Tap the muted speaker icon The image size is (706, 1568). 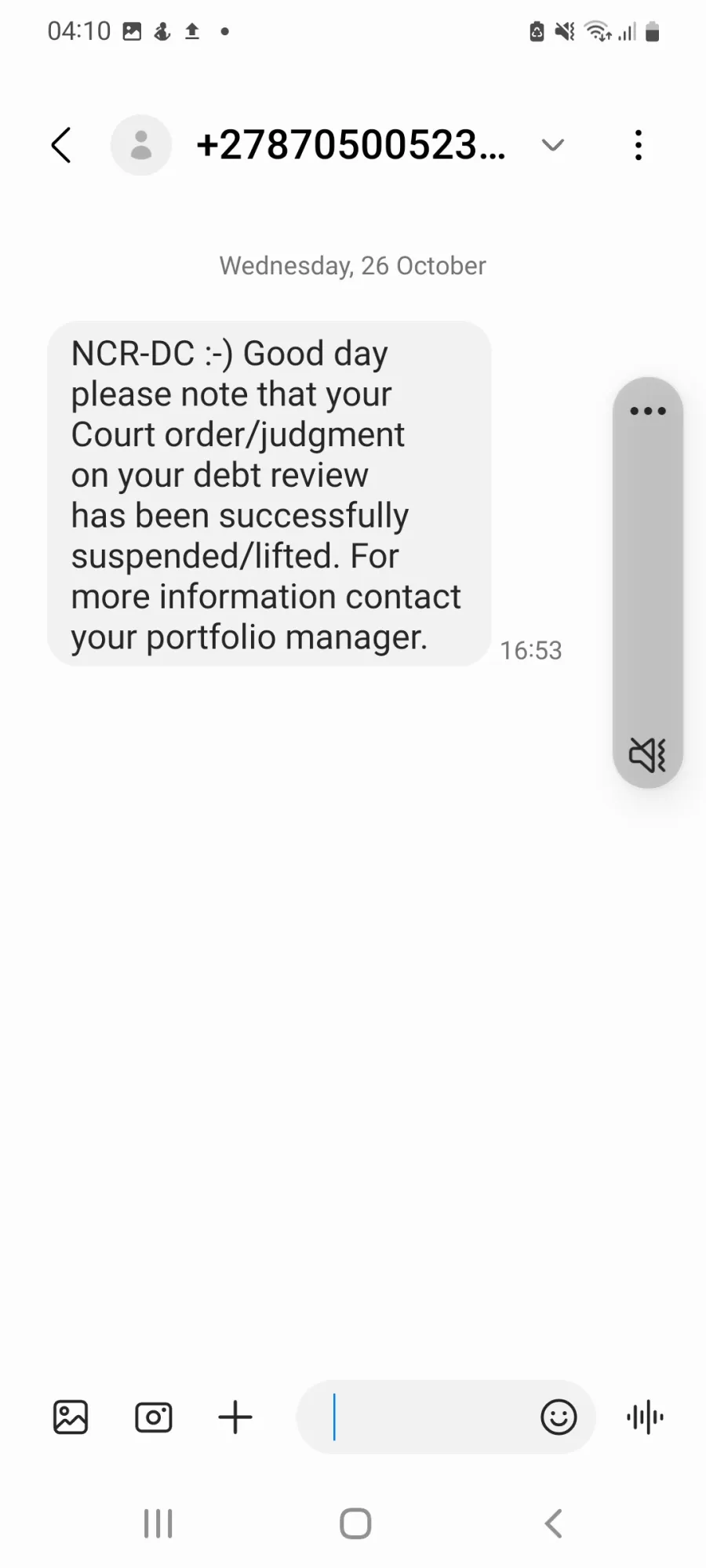[x=648, y=754]
